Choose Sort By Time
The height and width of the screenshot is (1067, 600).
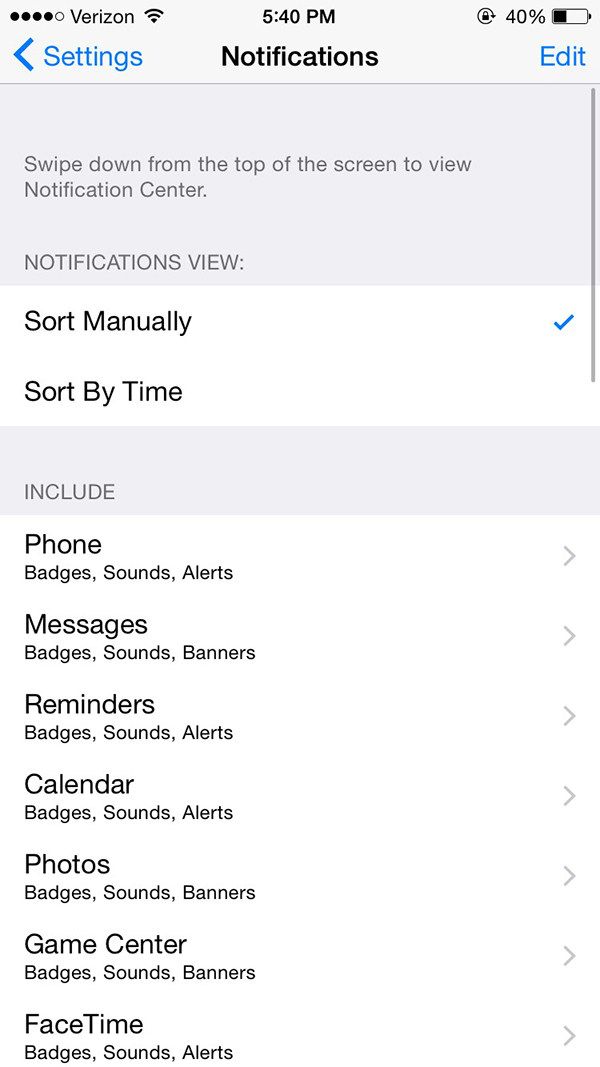[300, 392]
